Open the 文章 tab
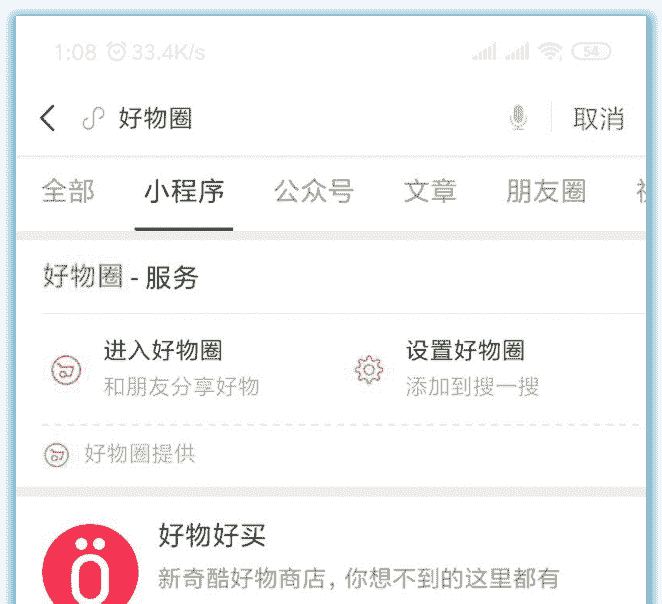This screenshot has width=662, height=604. pos(430,191)
